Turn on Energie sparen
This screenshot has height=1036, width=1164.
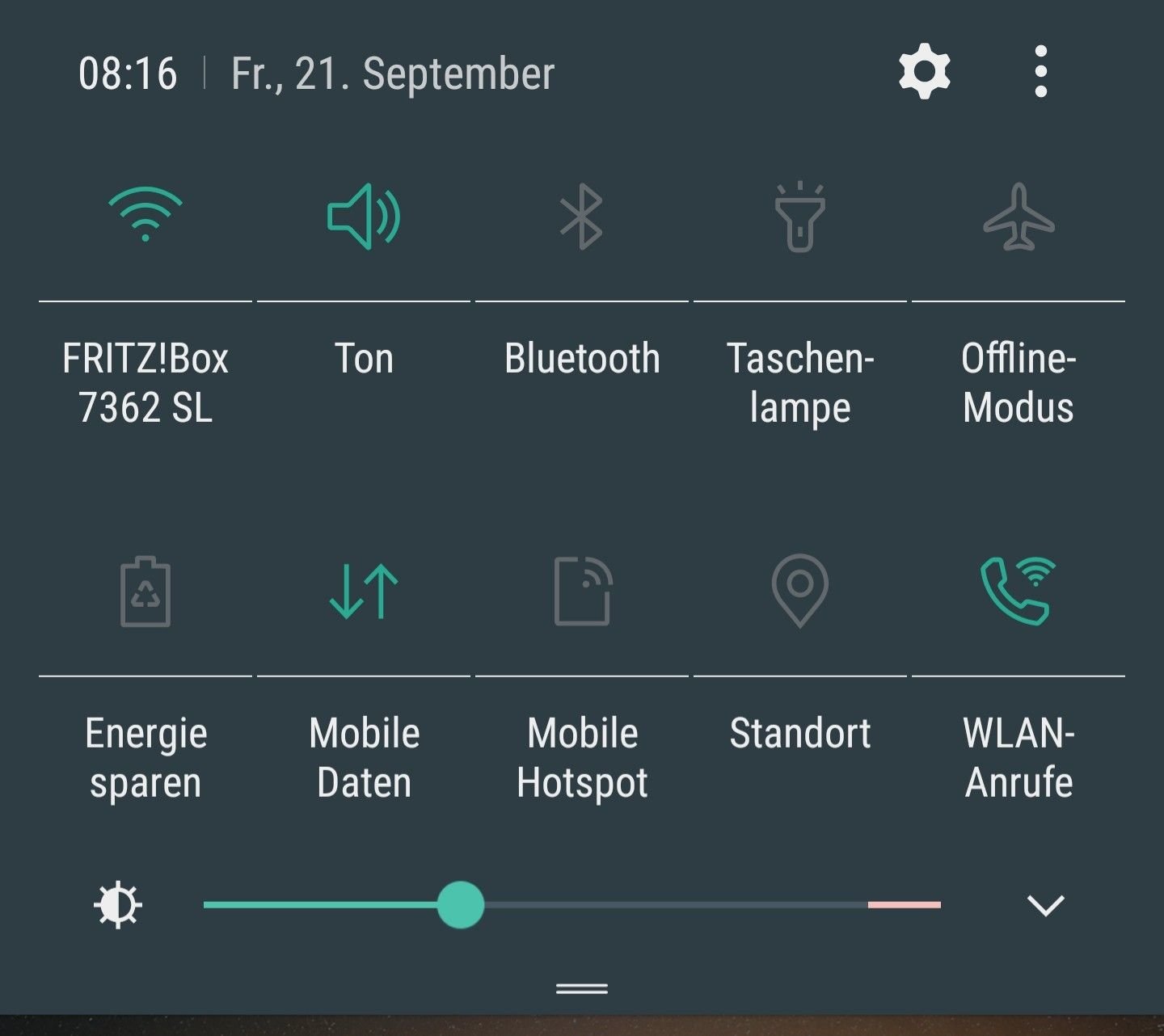tap(145, 592)
